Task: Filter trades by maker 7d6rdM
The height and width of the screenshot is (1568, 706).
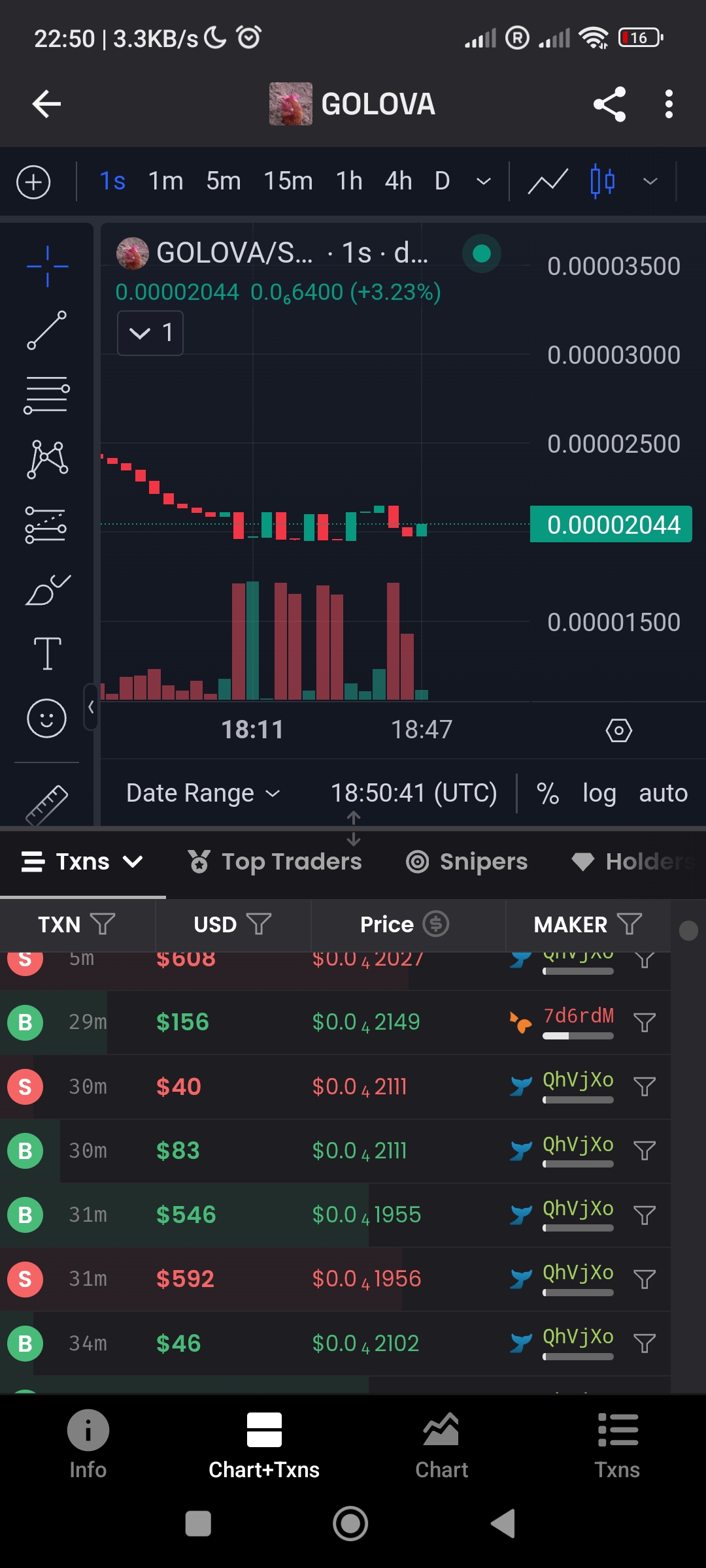Action: [x=645, y=1022]
